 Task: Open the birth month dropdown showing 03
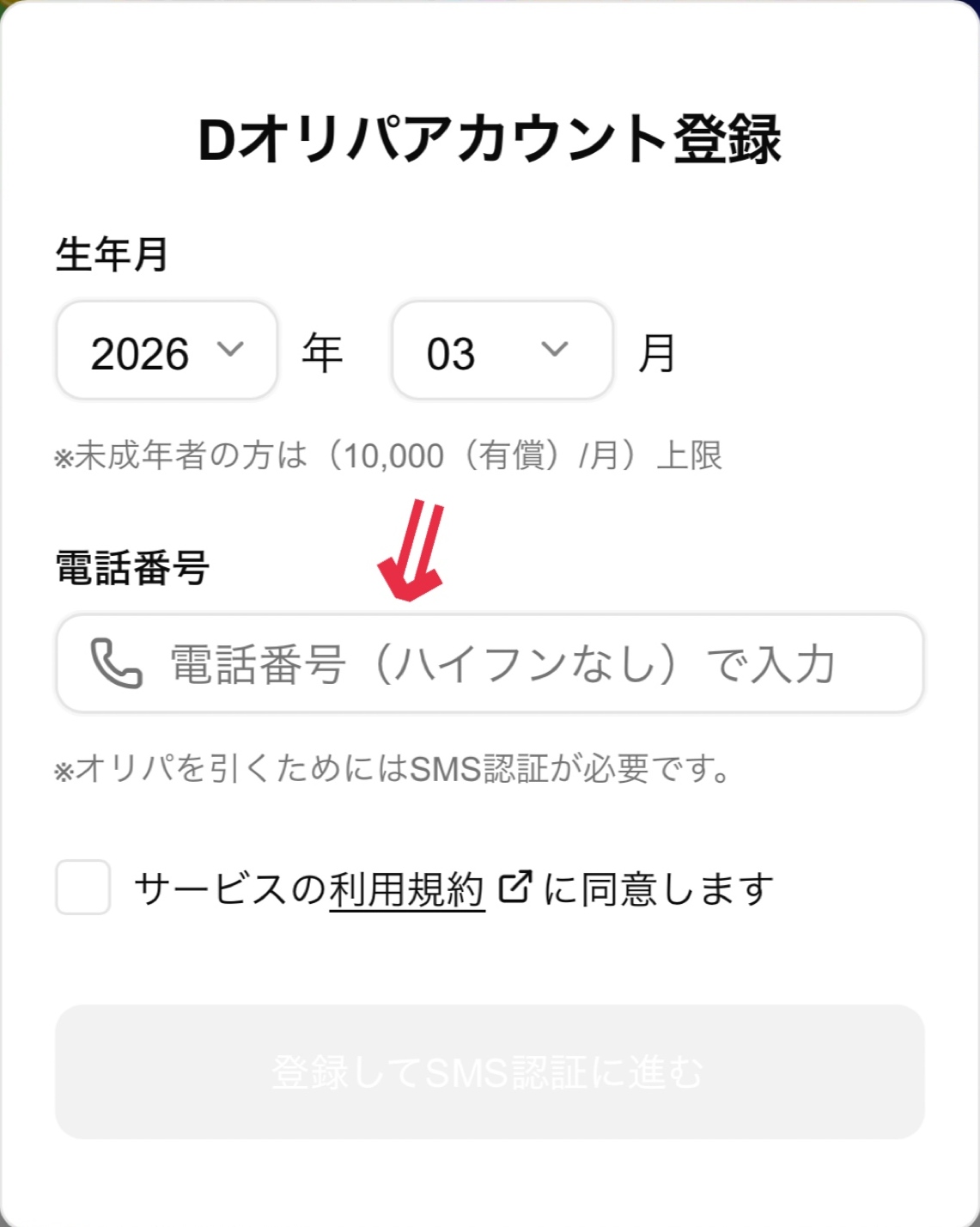point(502,350)
